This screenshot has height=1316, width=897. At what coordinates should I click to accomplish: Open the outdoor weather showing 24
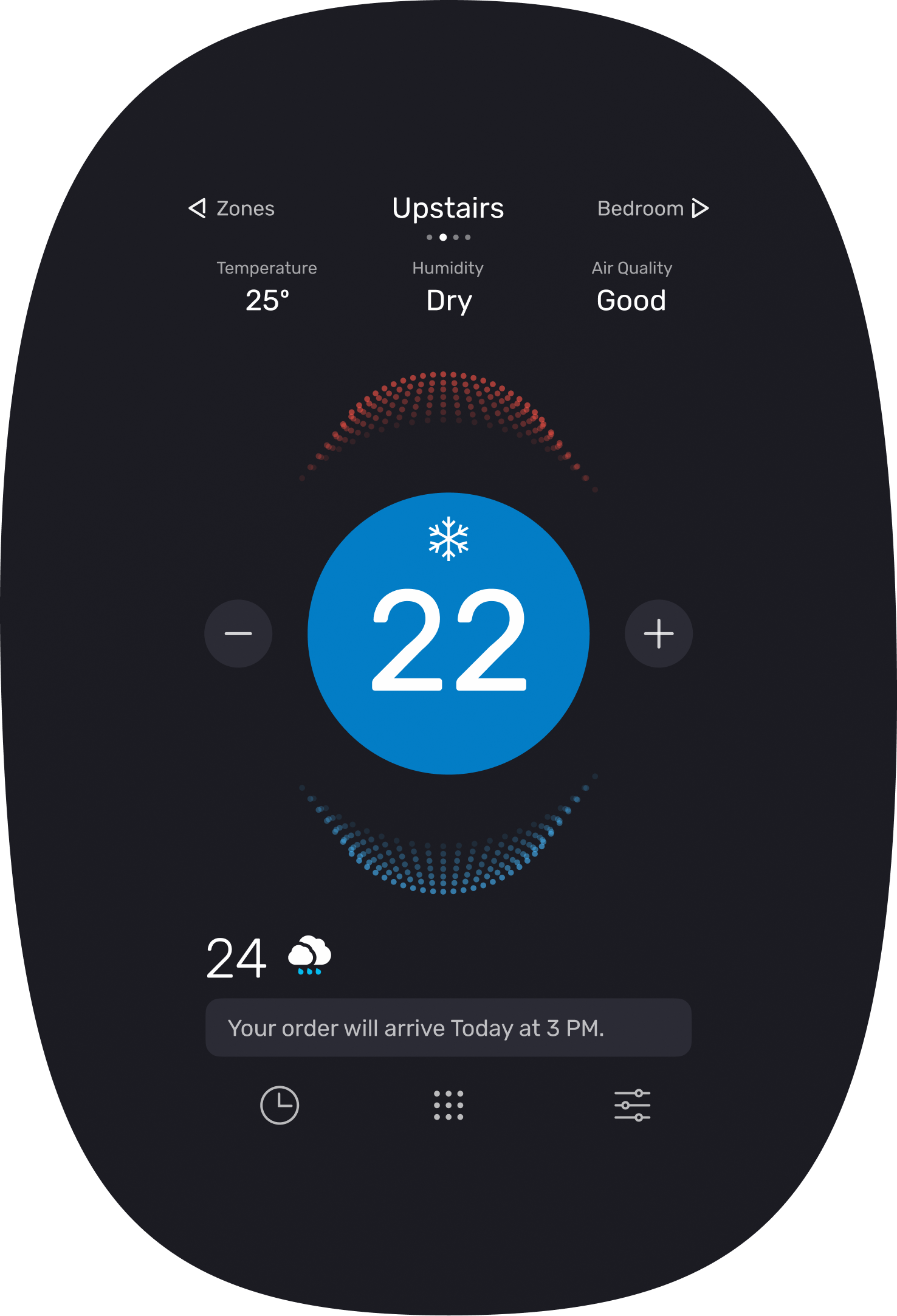coord(269,957)
